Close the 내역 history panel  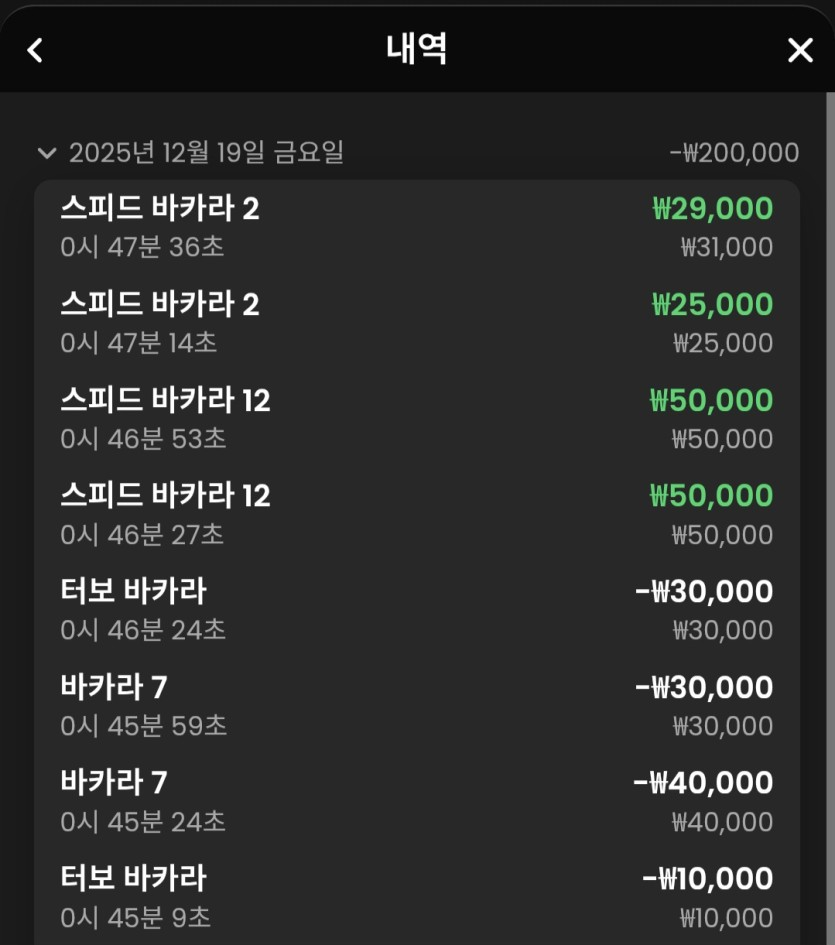click(800, 50)
